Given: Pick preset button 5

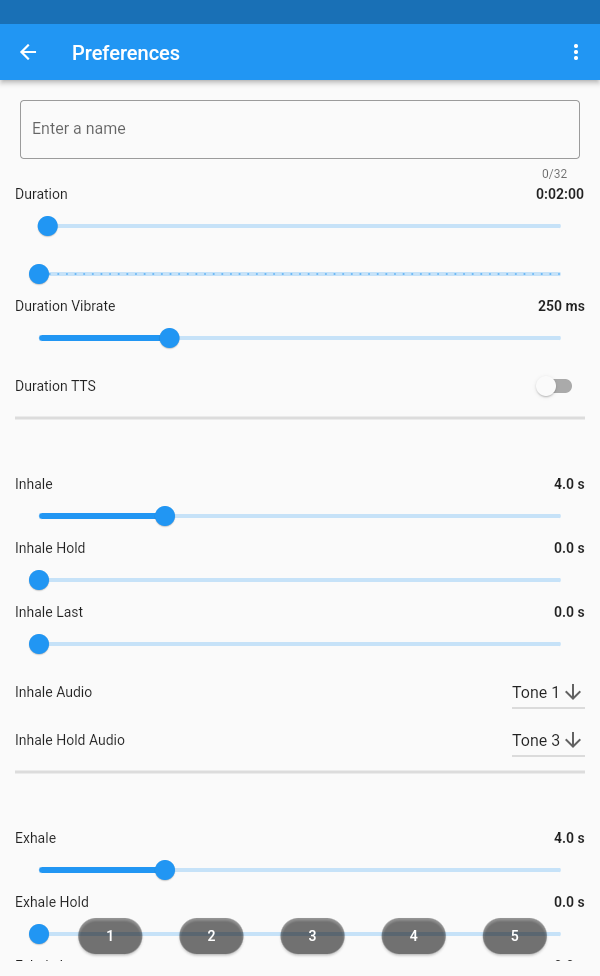Looking at the screenshot, I should click(514, 936).
